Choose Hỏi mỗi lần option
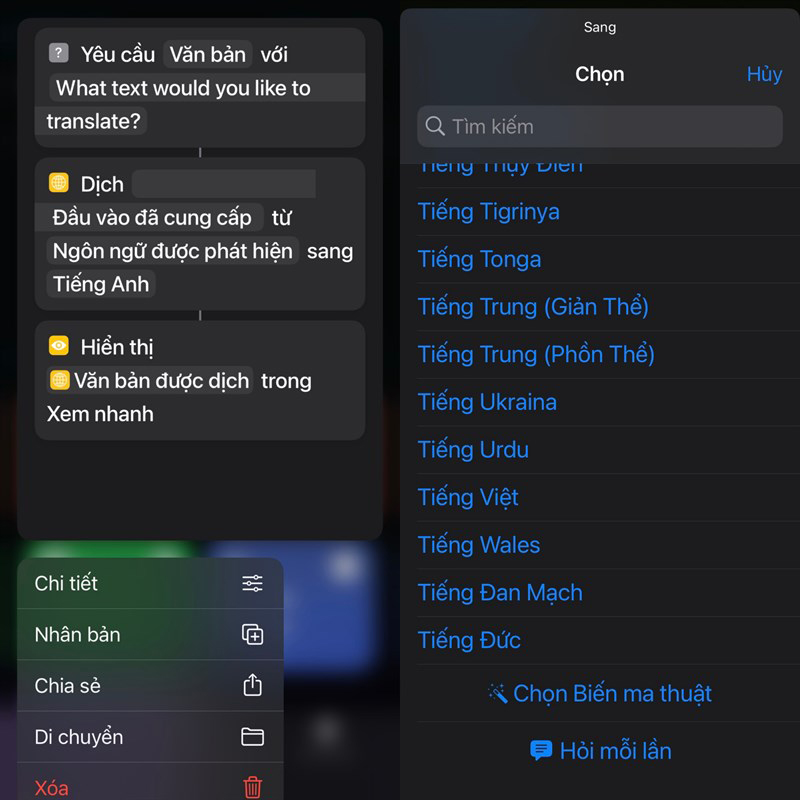800x800 pixels. click(x=600, y=750)
